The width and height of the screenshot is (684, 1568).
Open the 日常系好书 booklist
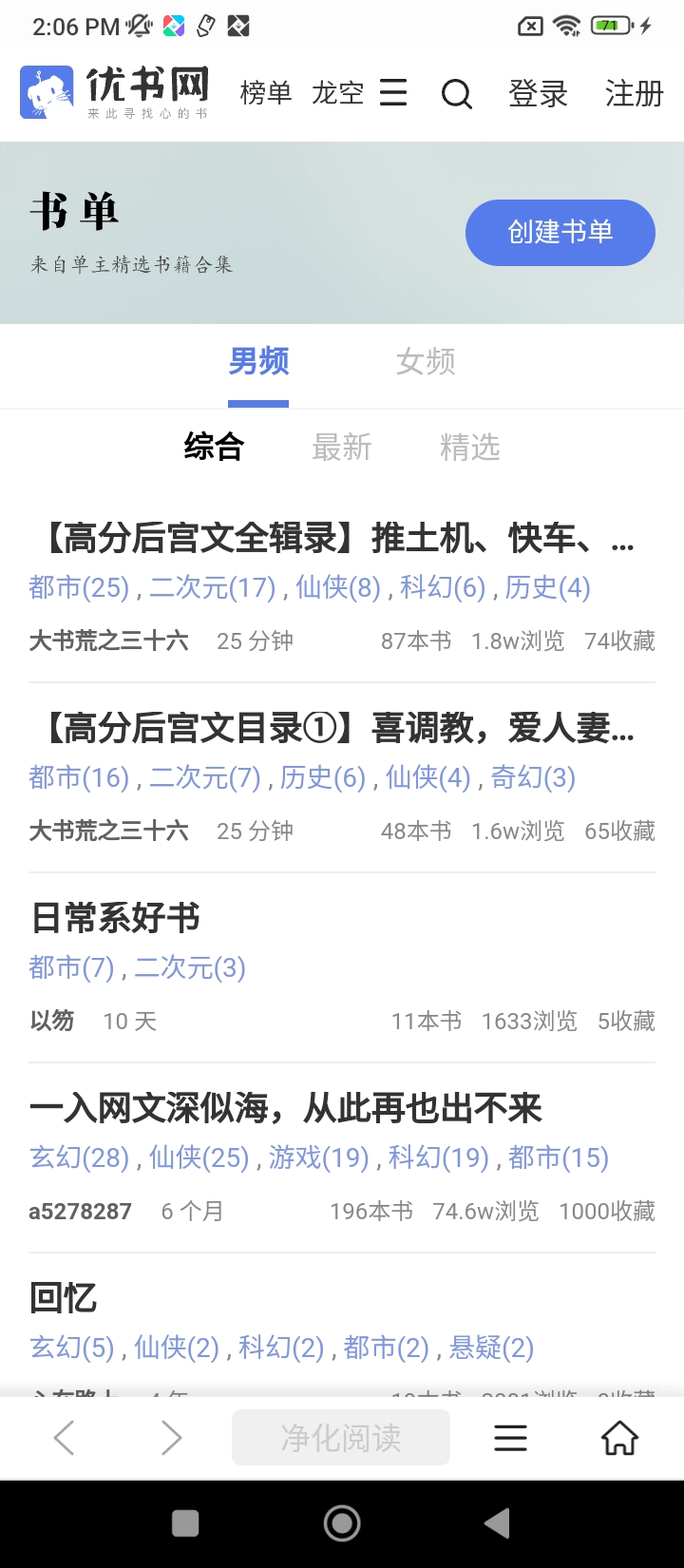pyautogui.click(x=115, y=918)
